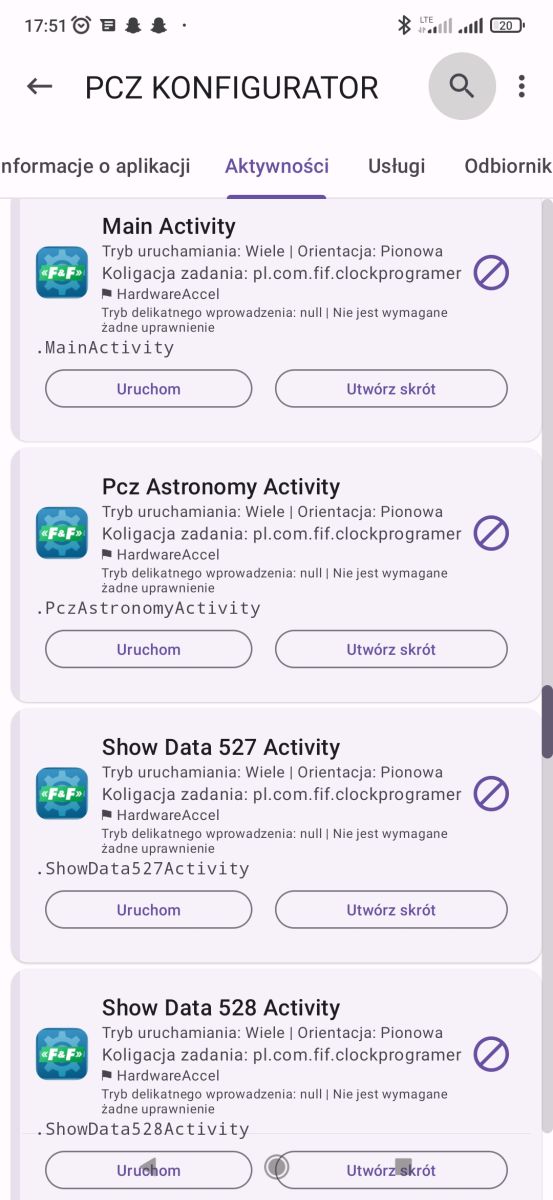Disable Main Activity via the block icon
The width and height of the screenshot is (553, 1200).
pyautogui.click(x=491, y=272)
